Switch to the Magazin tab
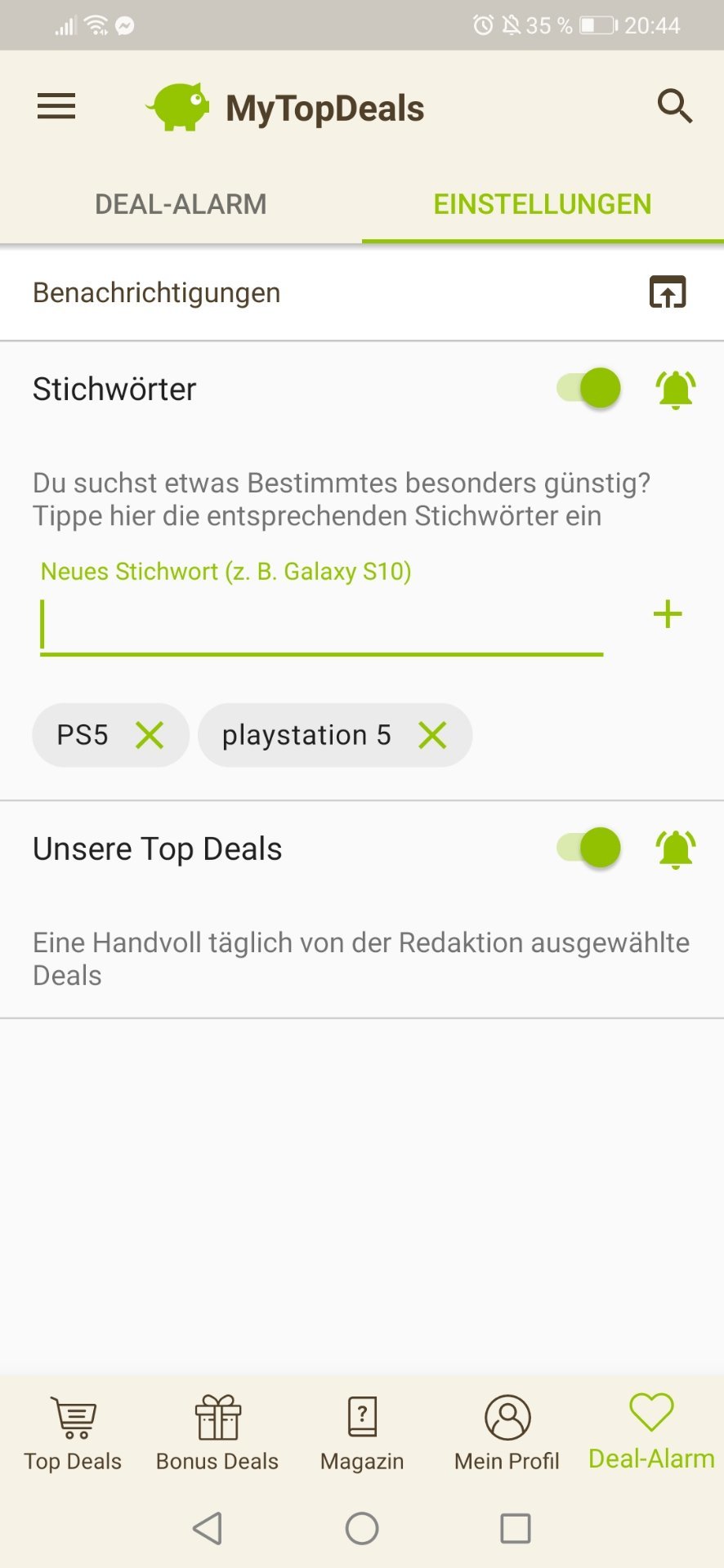 [362, 1432]
